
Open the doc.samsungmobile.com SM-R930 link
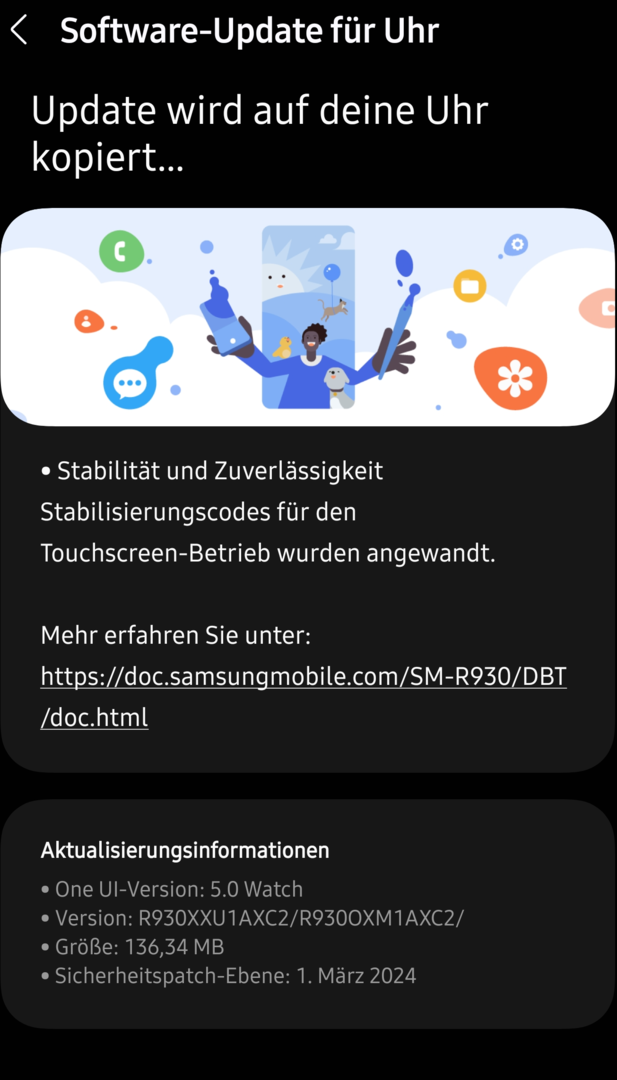tap(303, 677)
